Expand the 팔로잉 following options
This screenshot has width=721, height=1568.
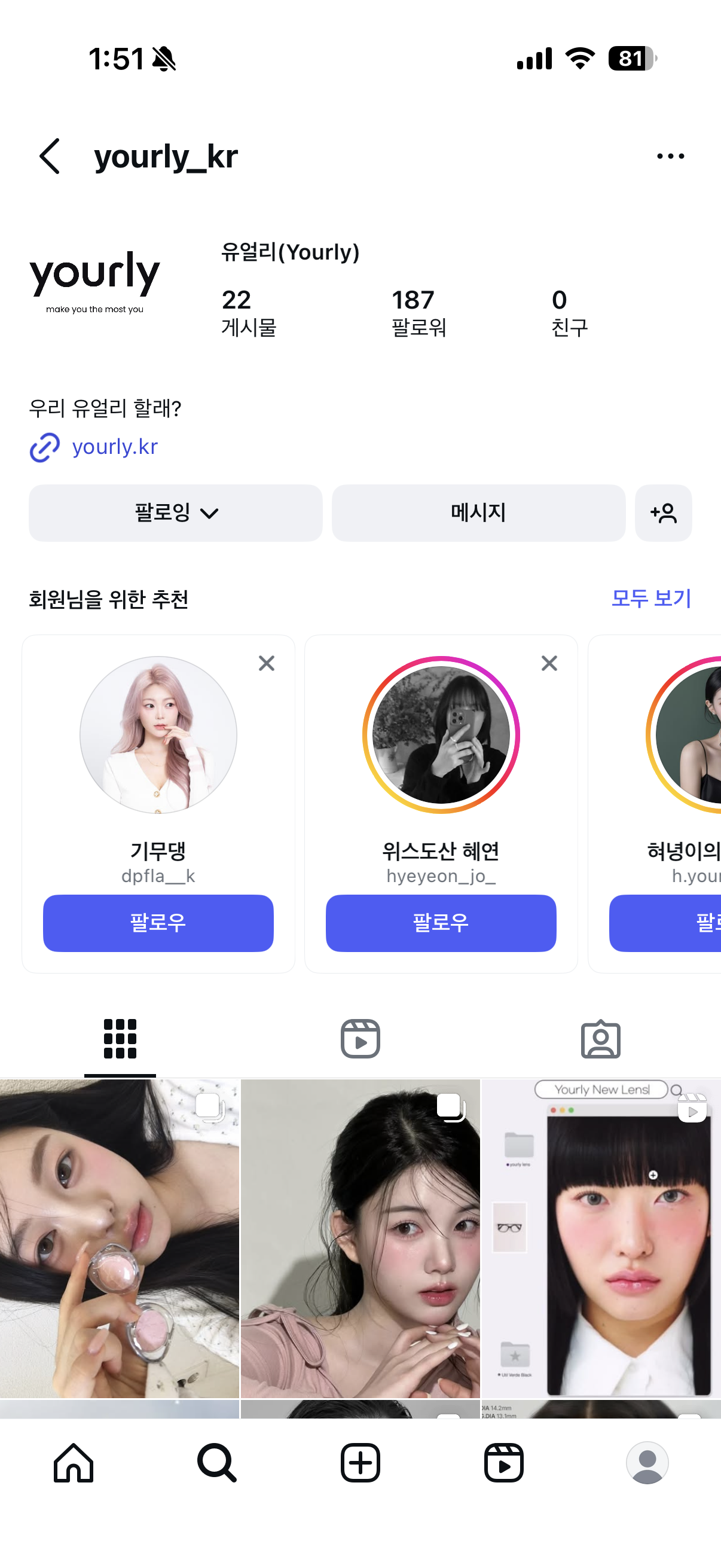pyautogui.click(x=175, y=513)
